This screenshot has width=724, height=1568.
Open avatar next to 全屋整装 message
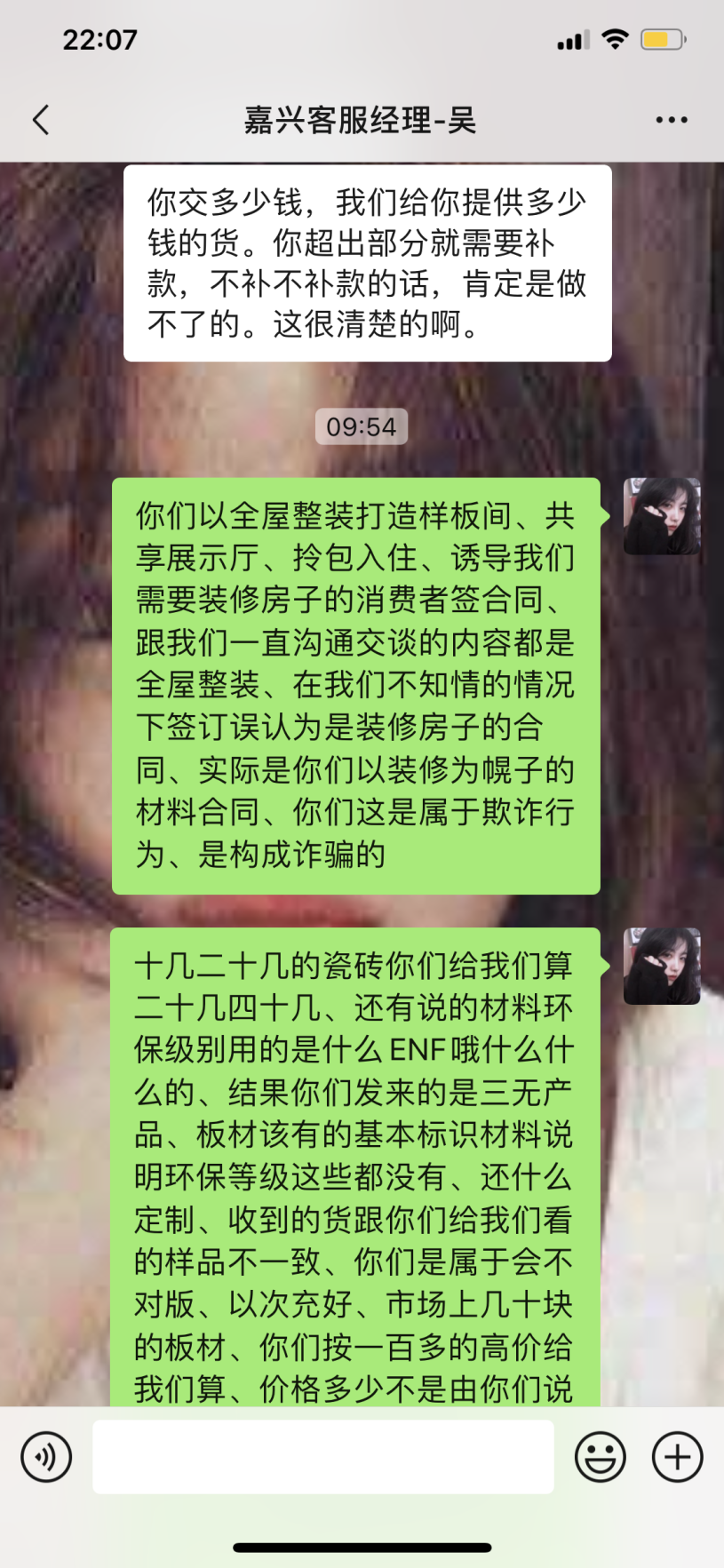pos(662,516)
